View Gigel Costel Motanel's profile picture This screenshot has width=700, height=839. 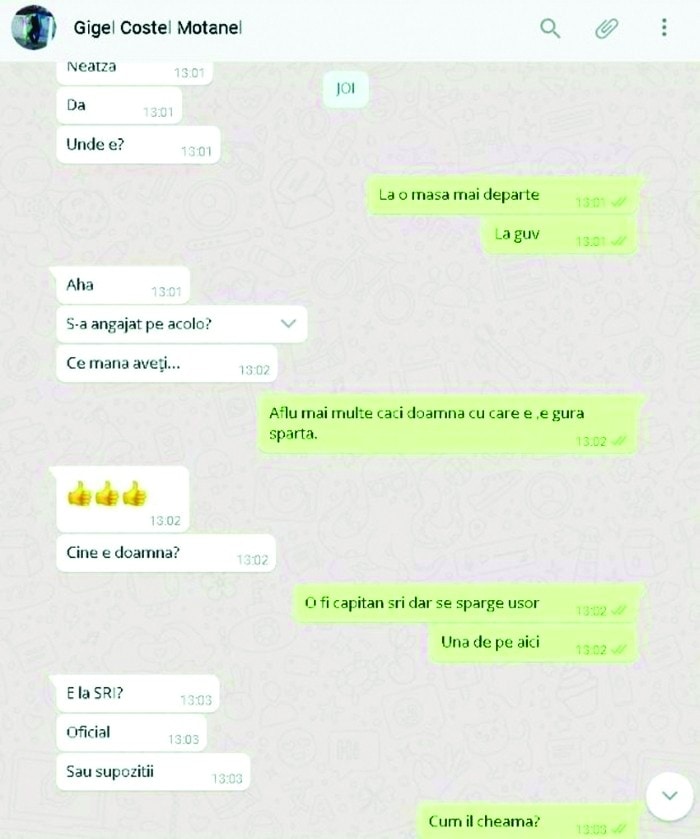pyautogui.click(x=33, y=28)
